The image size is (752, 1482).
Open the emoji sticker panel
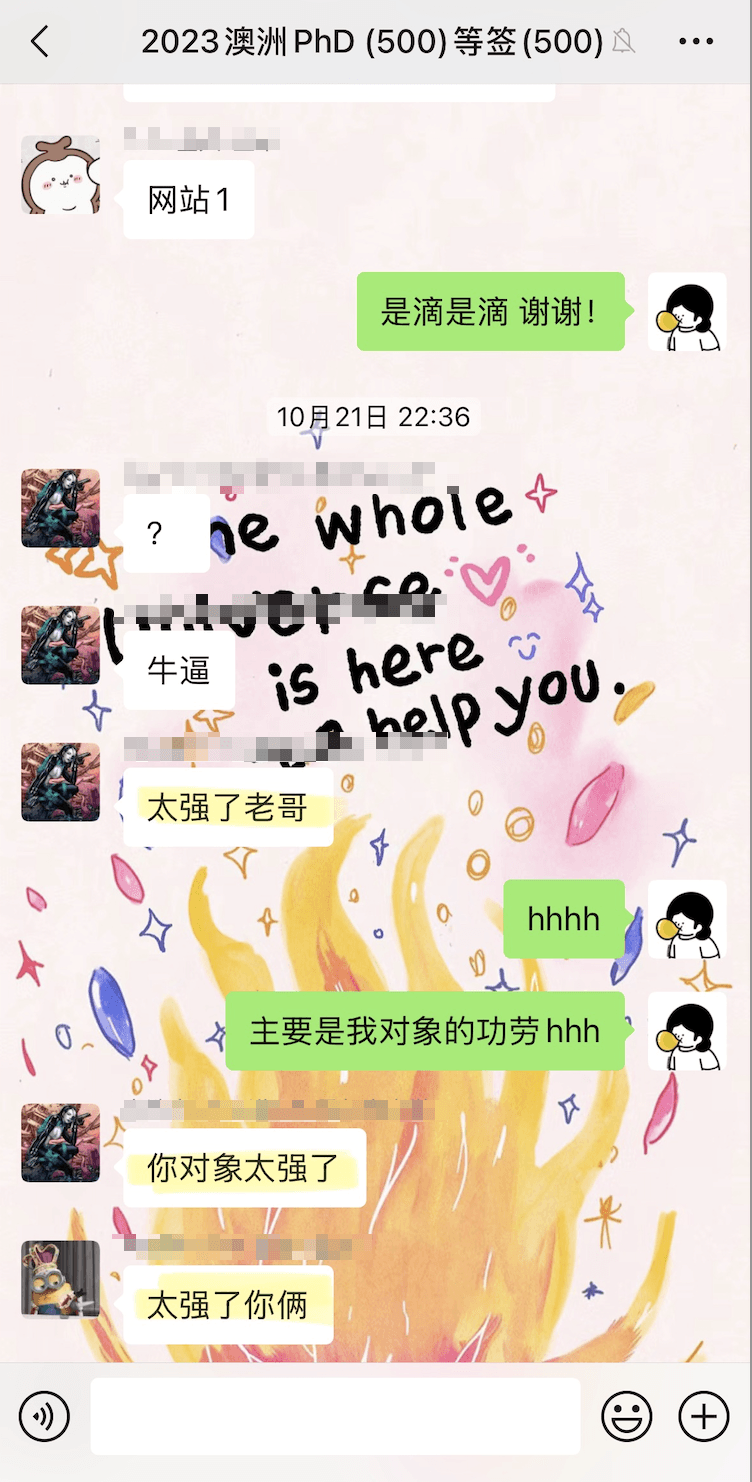click(627, 1416)
